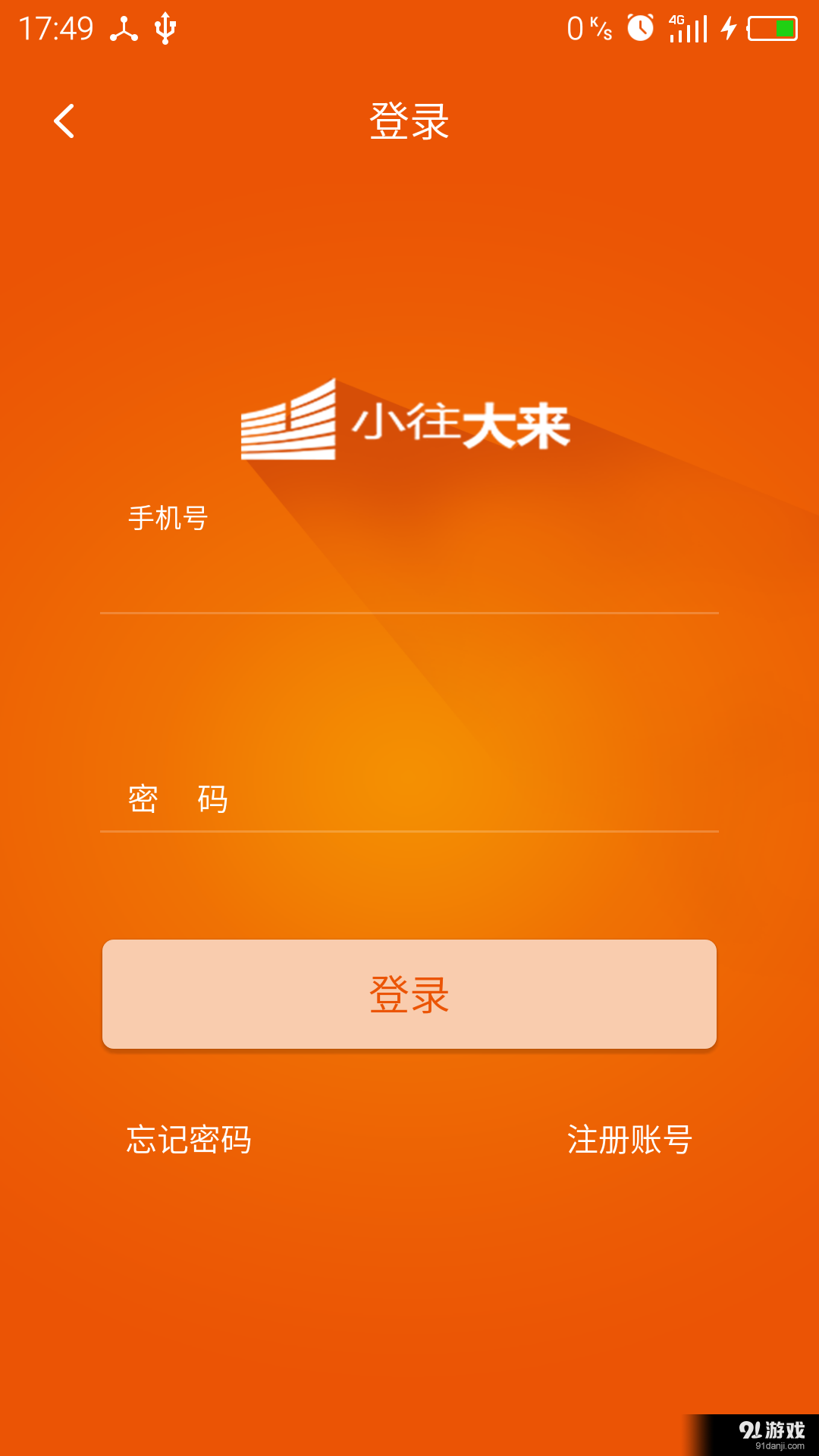Tap the network speed indicator showing 0 K/s
This screenshot has height=1456, width=819.
coord(591,29)
